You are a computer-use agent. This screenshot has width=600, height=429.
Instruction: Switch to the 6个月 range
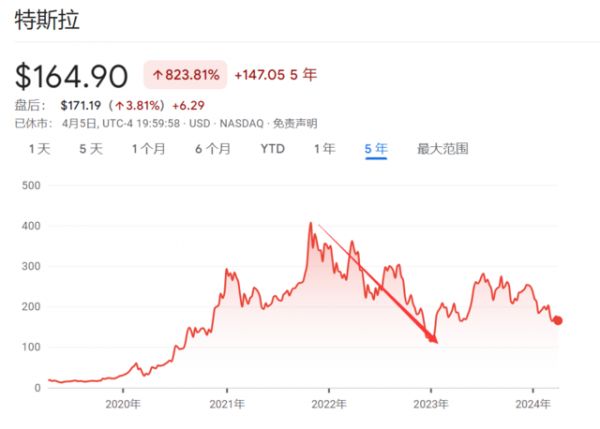213,149
